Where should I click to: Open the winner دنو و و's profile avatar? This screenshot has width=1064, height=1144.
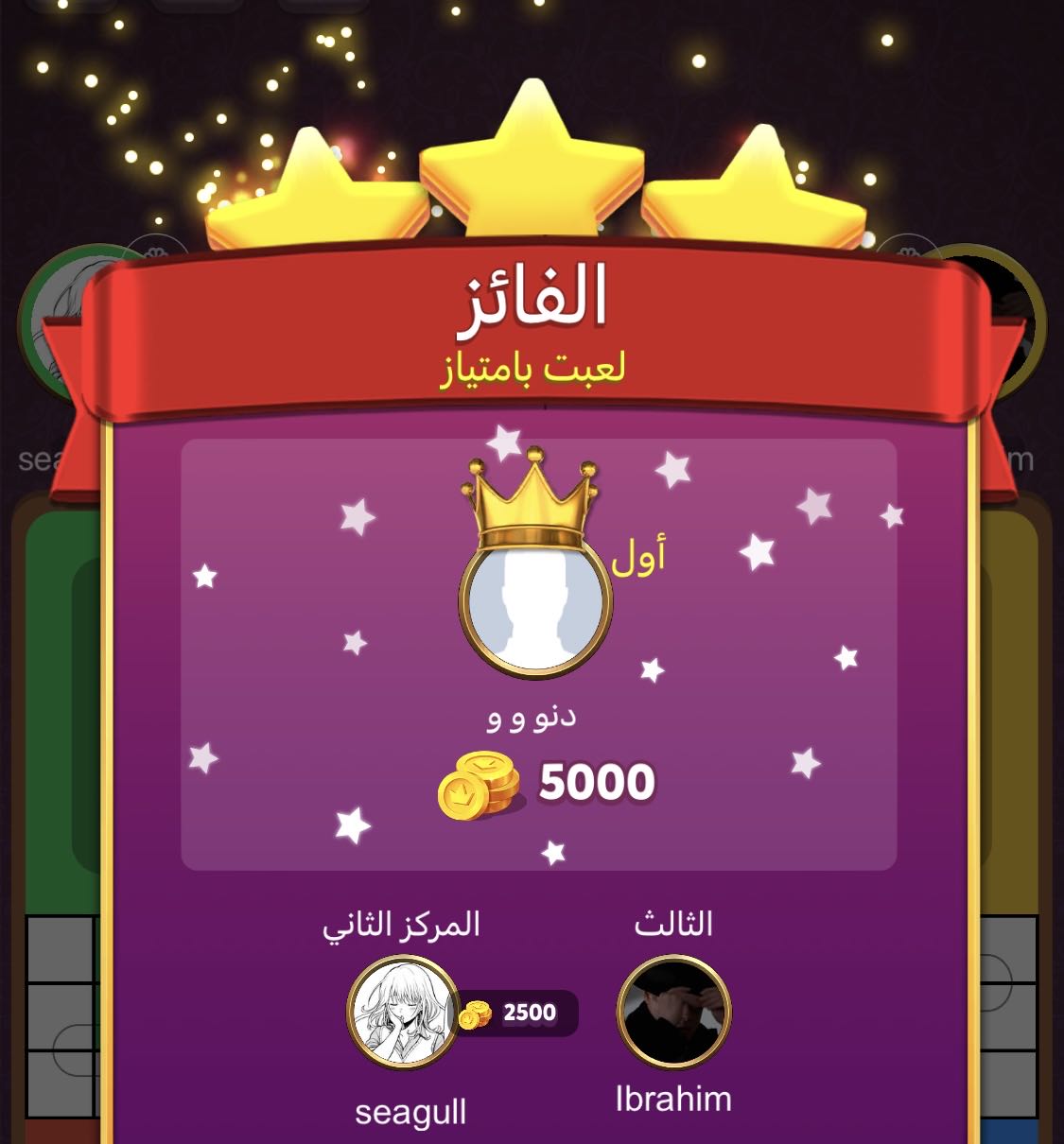click(534, 606)
